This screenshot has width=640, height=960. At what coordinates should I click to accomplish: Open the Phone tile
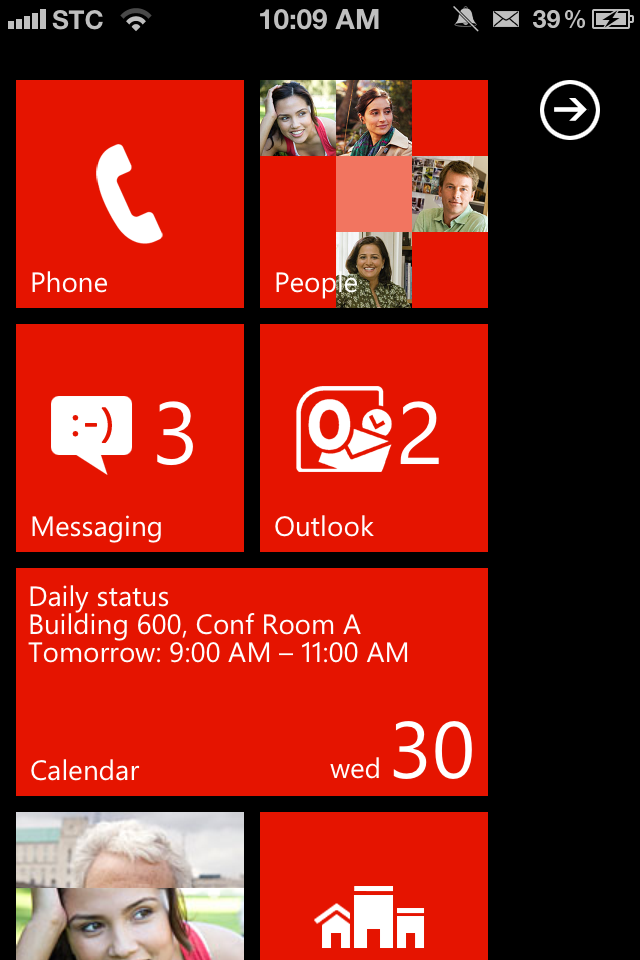click(130, 194)
